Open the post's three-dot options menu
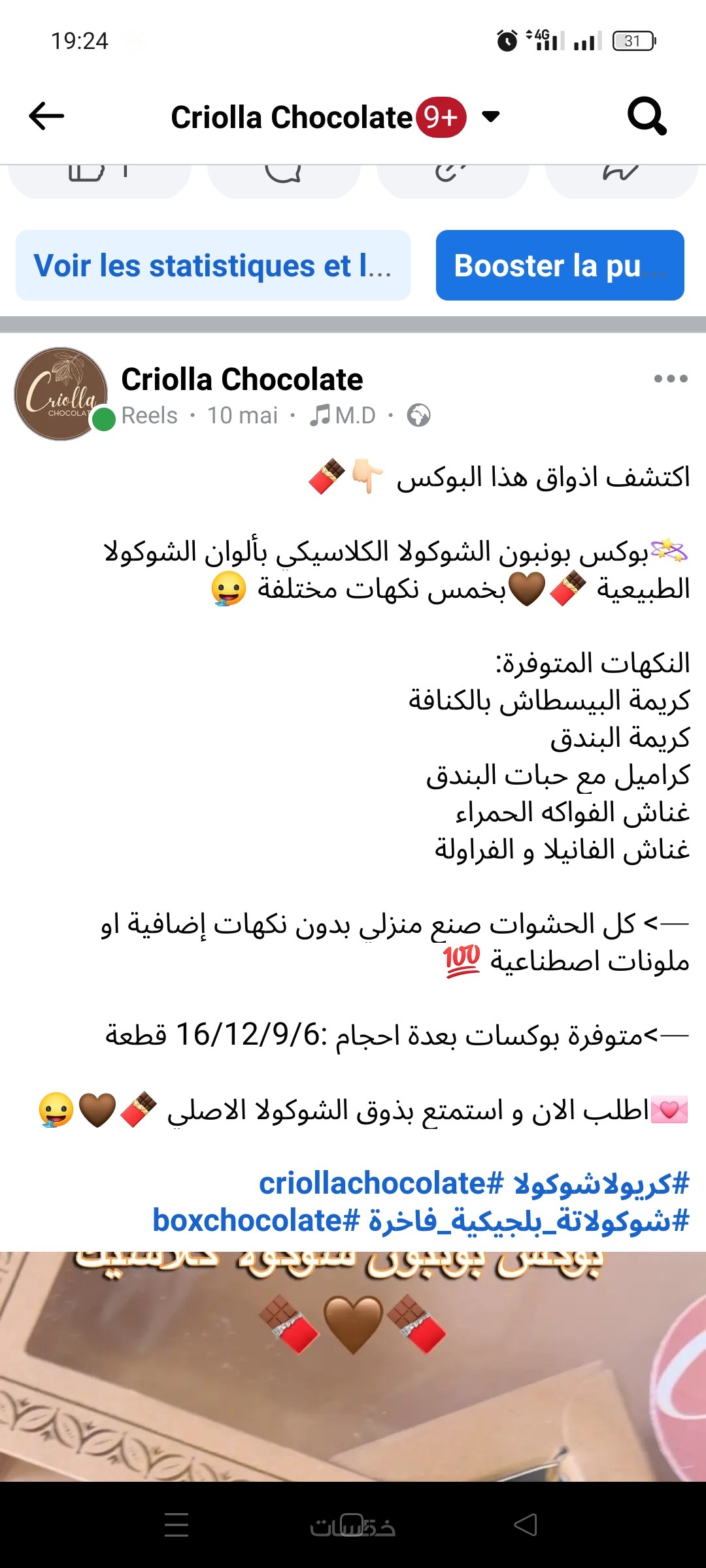 (671, 379)
